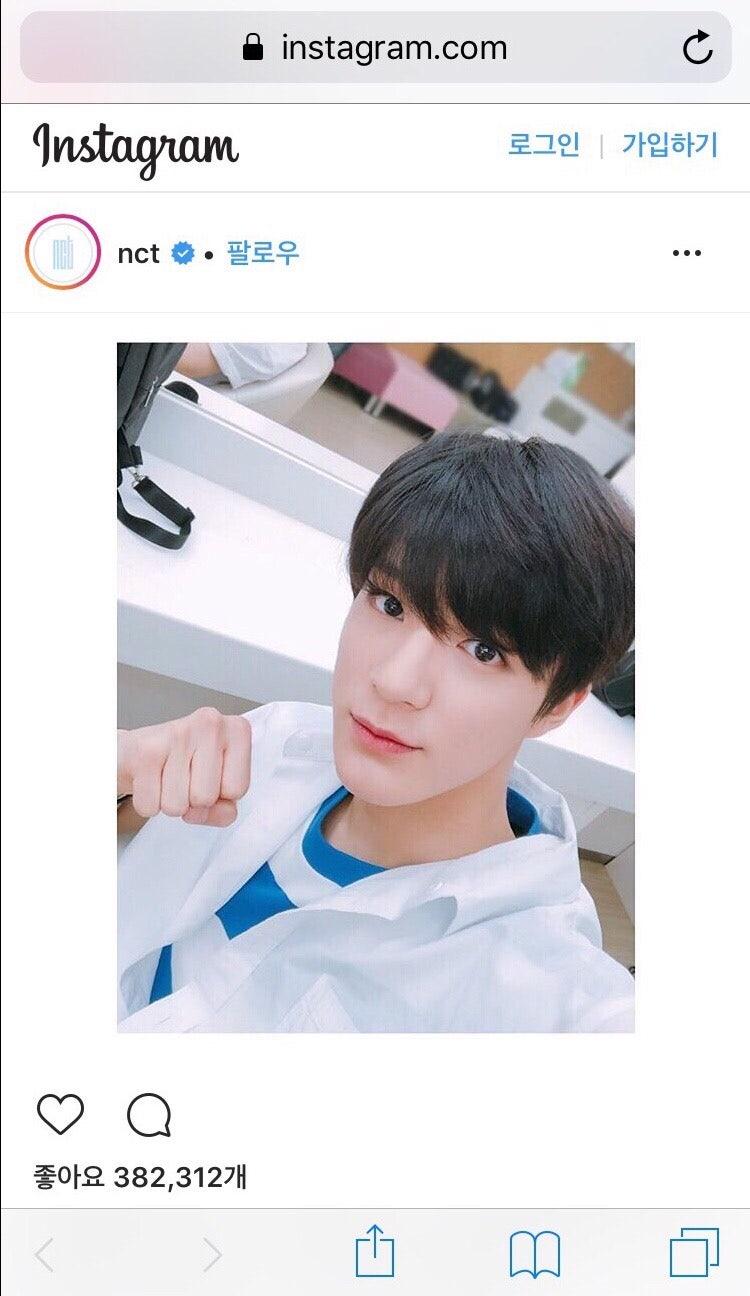Tap the 가입하기 sign-up link
This screenshot has height=1296, width=750.
point(670,145)
